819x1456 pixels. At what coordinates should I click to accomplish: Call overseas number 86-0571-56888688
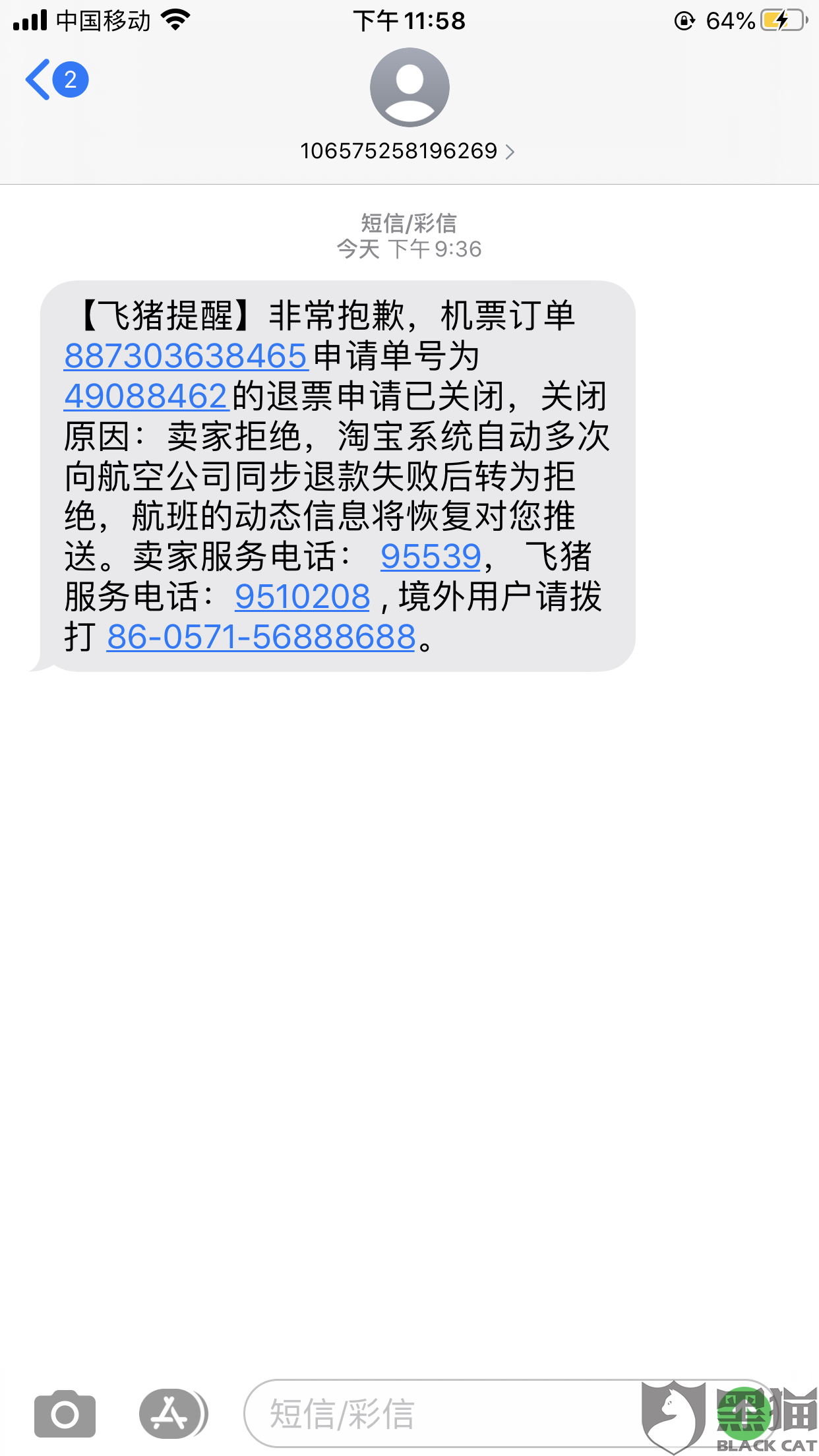pos(261,637)
